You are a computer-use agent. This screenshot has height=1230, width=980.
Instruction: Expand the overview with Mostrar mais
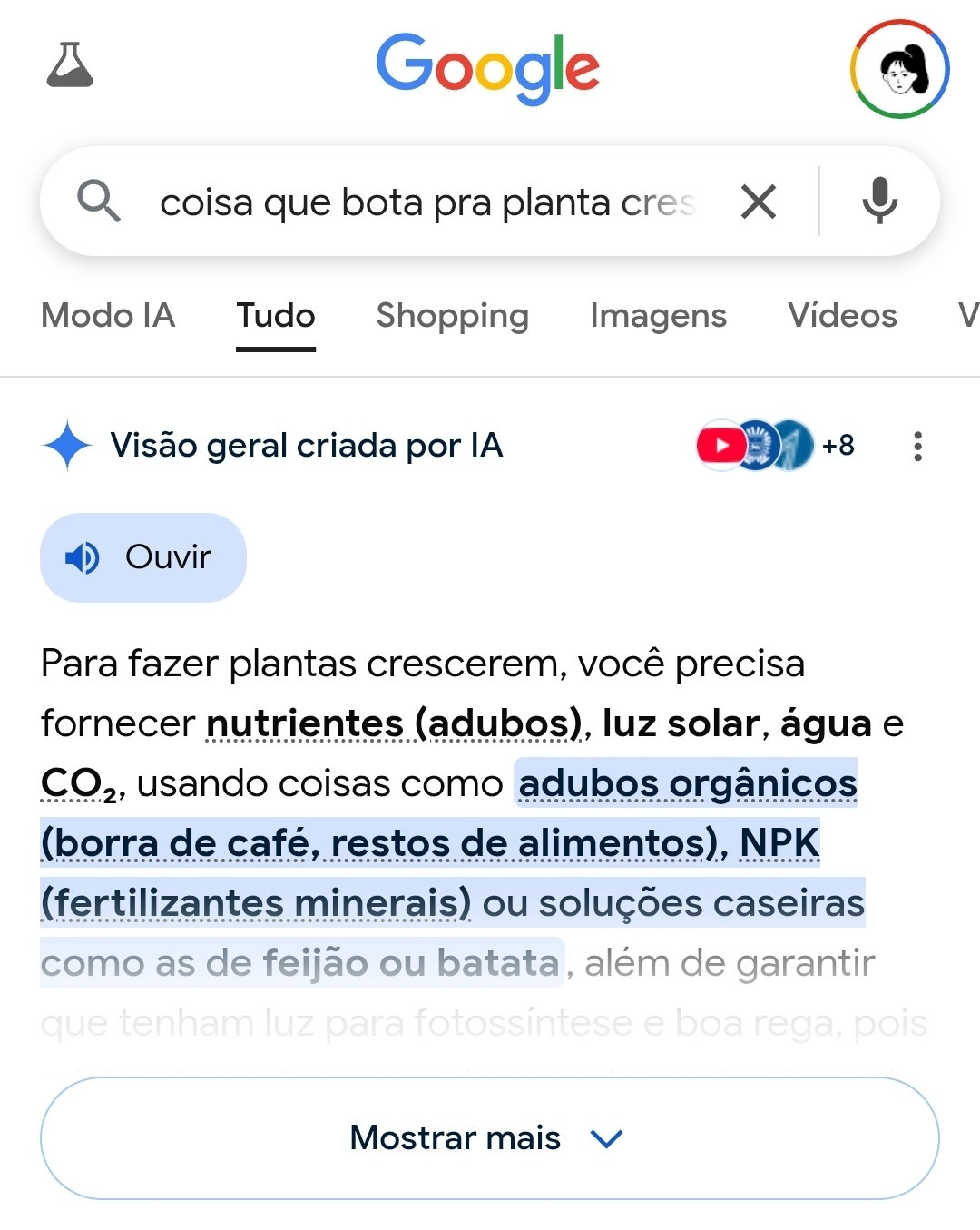(x=489, y=1138)
